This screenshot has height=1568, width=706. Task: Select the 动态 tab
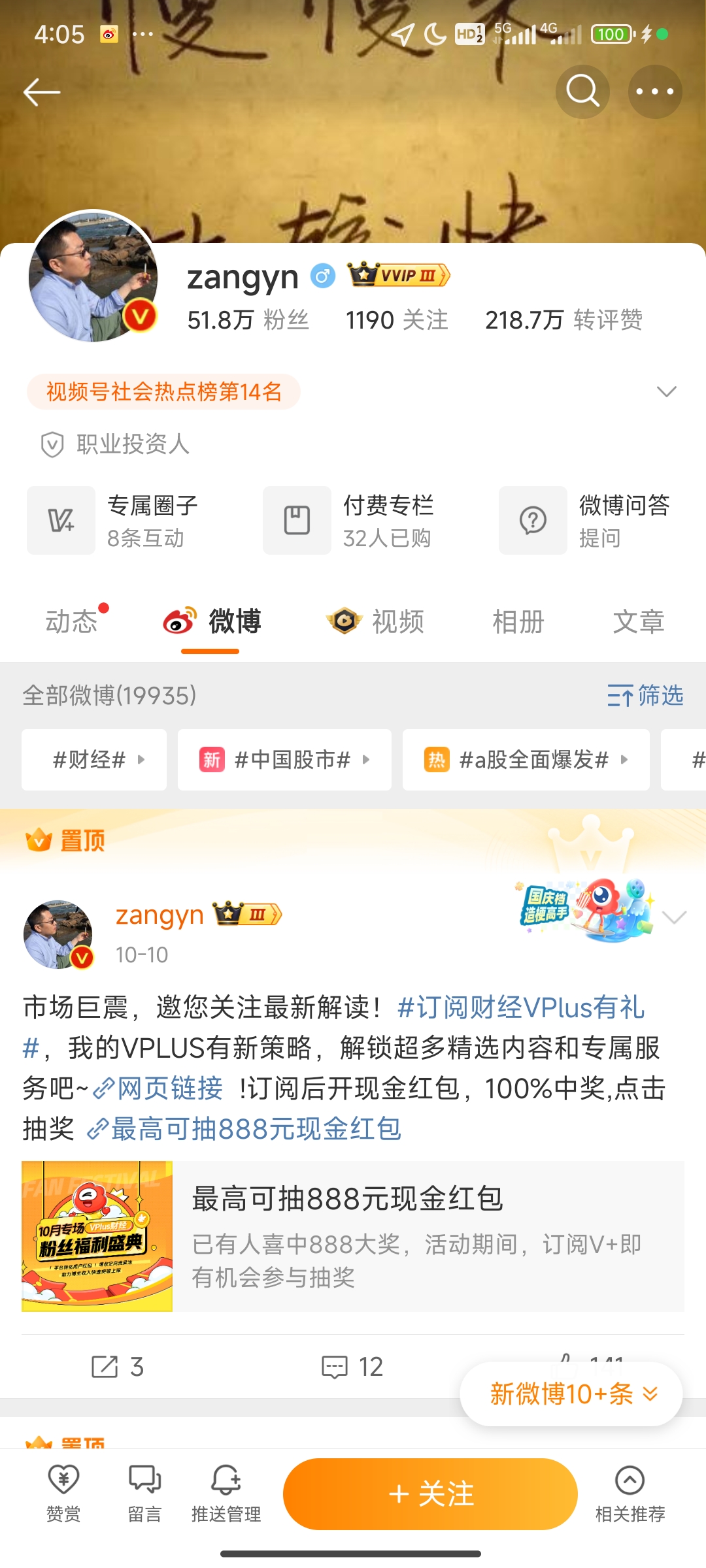coord(72,621)
